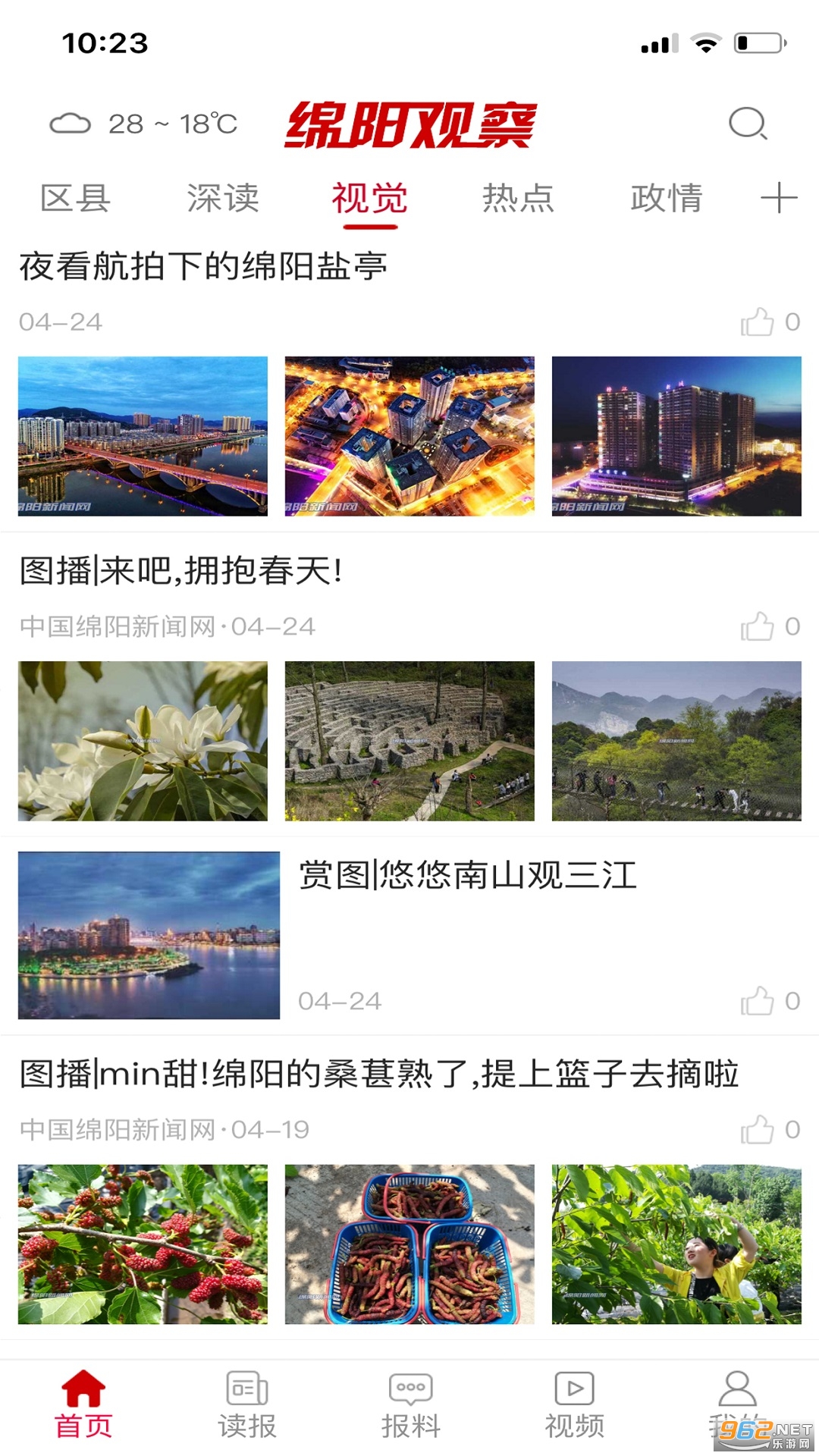Like the 图播|来吧,拥抱春天! article

coord(758,627)
